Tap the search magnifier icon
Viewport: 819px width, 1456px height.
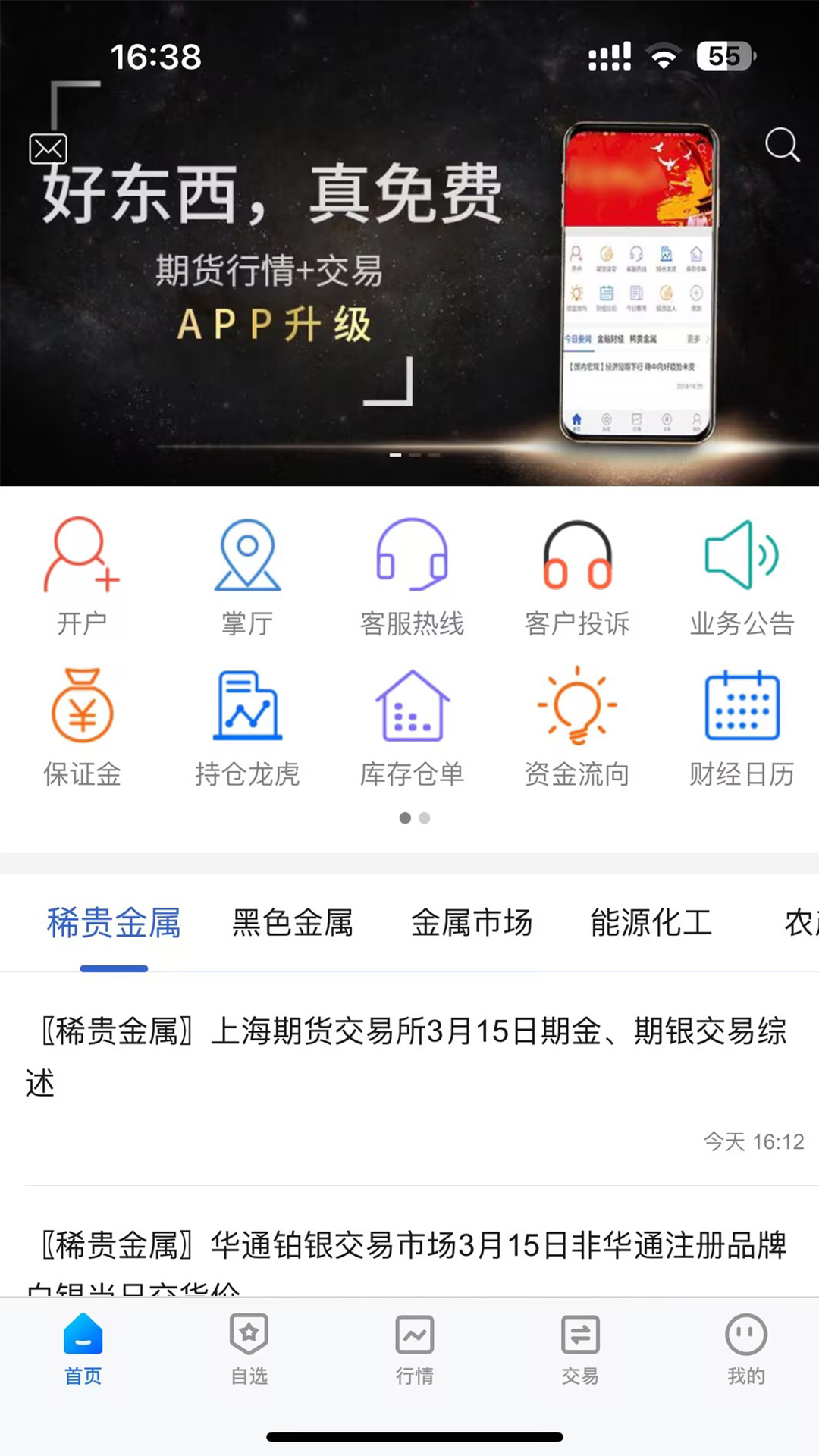[783, 146]
